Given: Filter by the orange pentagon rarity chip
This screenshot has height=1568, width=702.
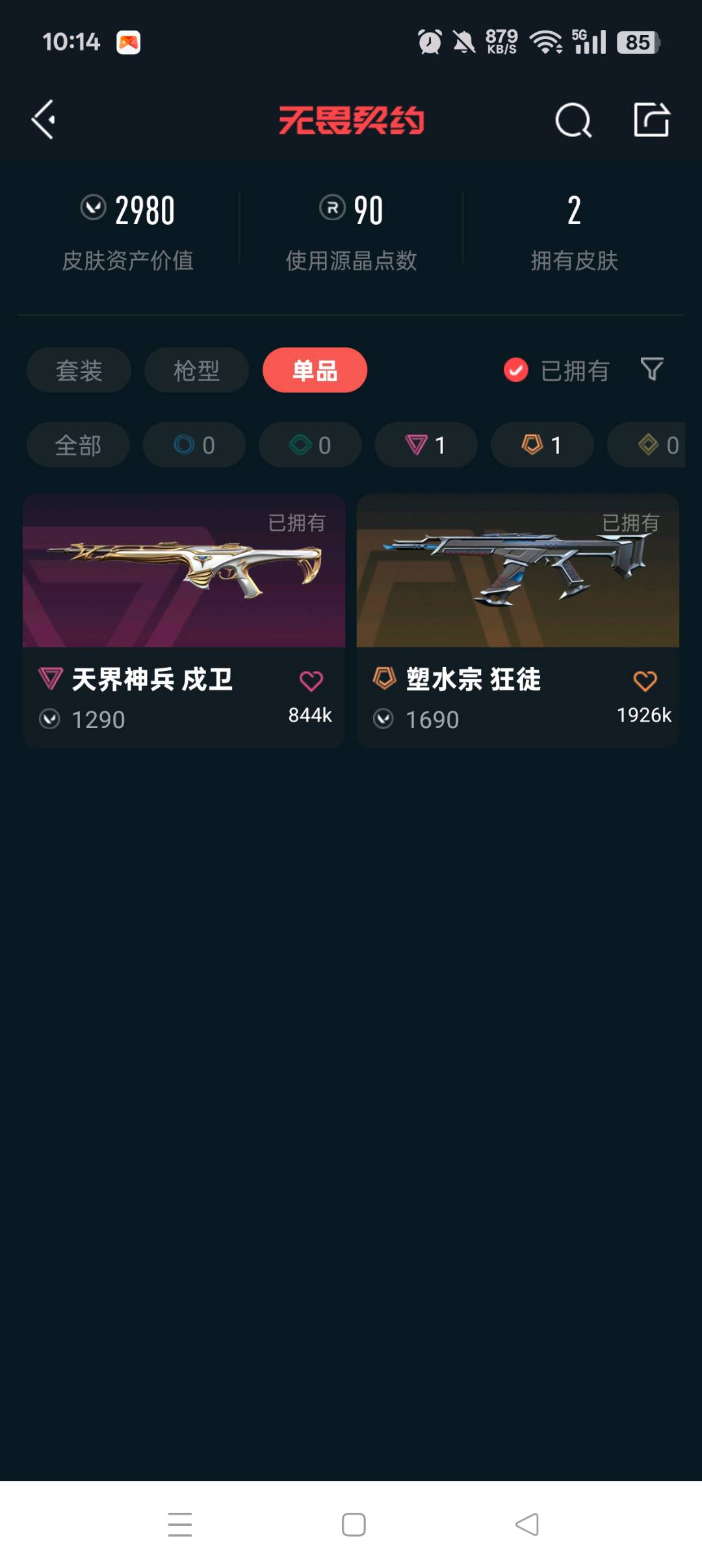Looking at the screenshot, I should tap(542, 445).
